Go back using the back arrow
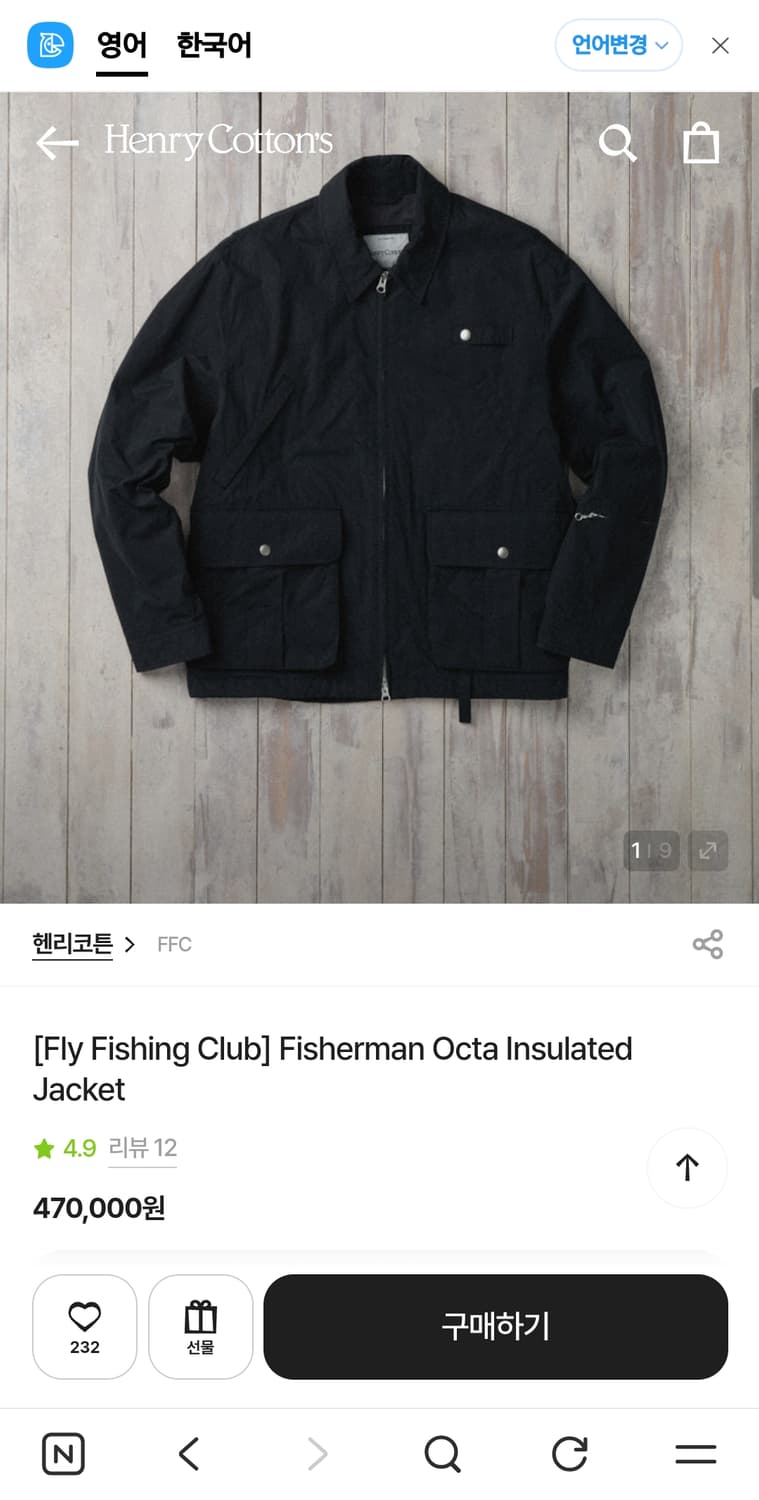759x1500 pixels. point(56,142)
